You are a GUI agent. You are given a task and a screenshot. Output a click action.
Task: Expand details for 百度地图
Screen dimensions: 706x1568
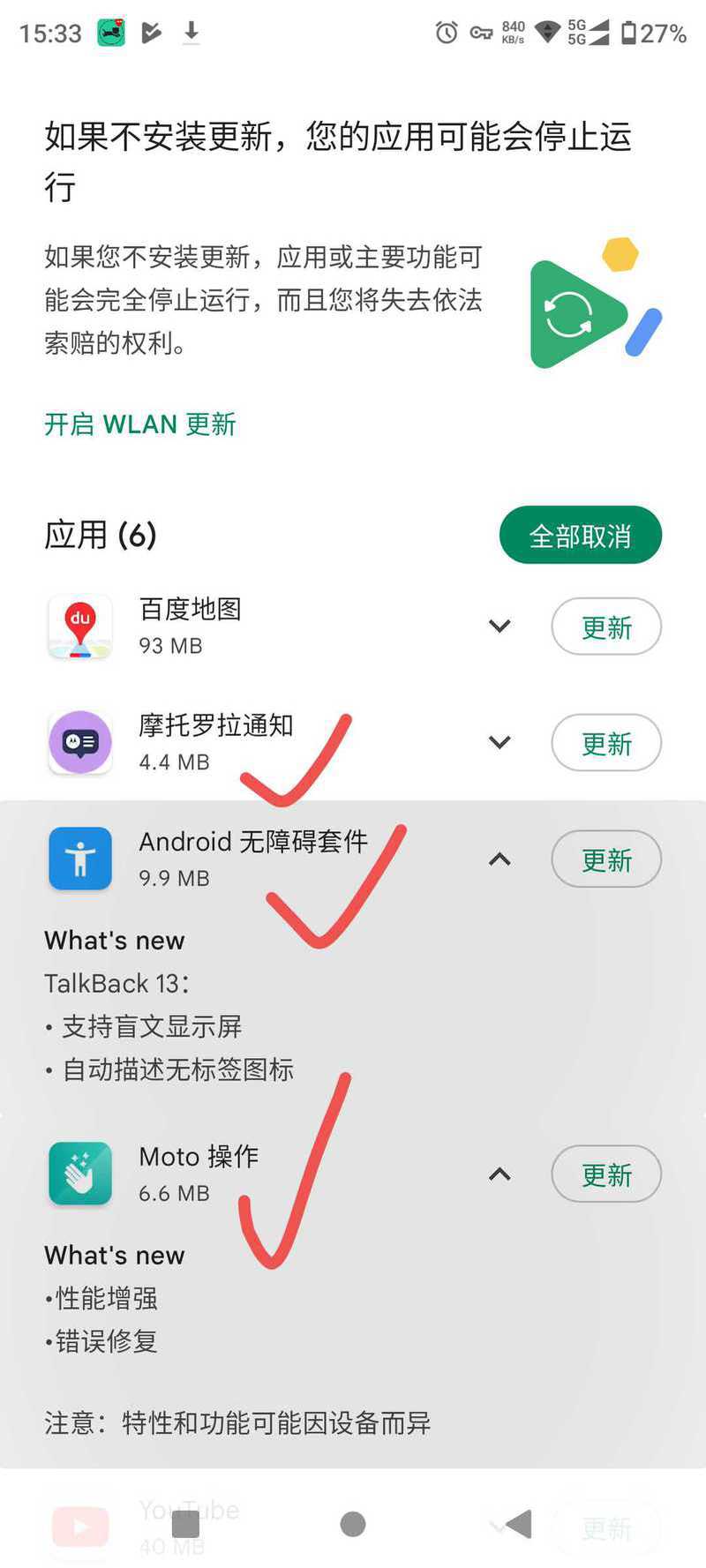tap(499, 626)
